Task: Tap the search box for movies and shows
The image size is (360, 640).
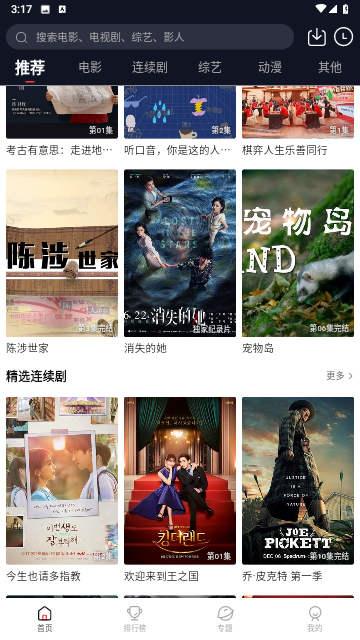Action: 150,37
